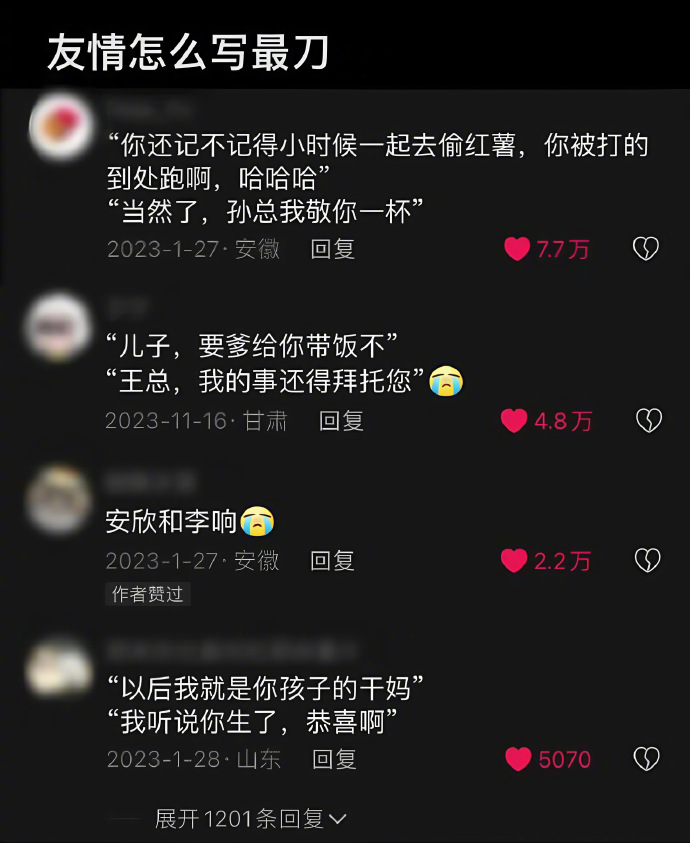Open avatar of the 安欣和李响 commenter
This screenshot has width=690, height=843.
(x=58, y=498)
